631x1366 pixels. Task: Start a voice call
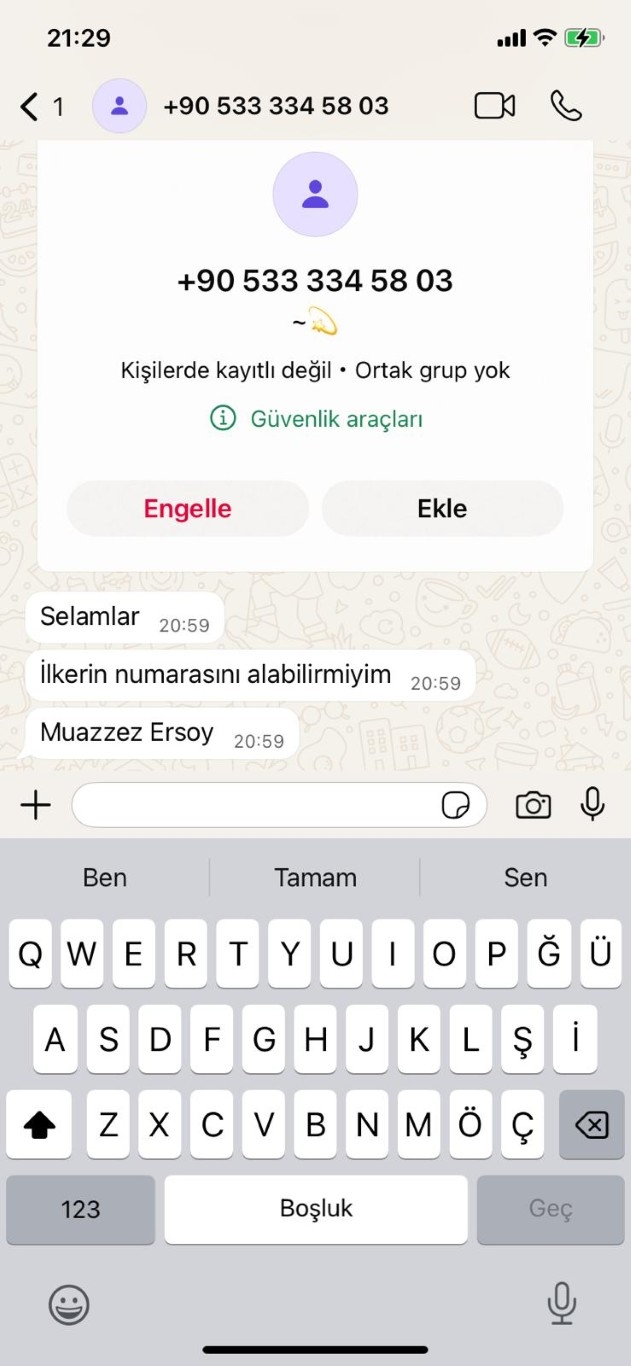pyautogui.click(x=565, y=106)
